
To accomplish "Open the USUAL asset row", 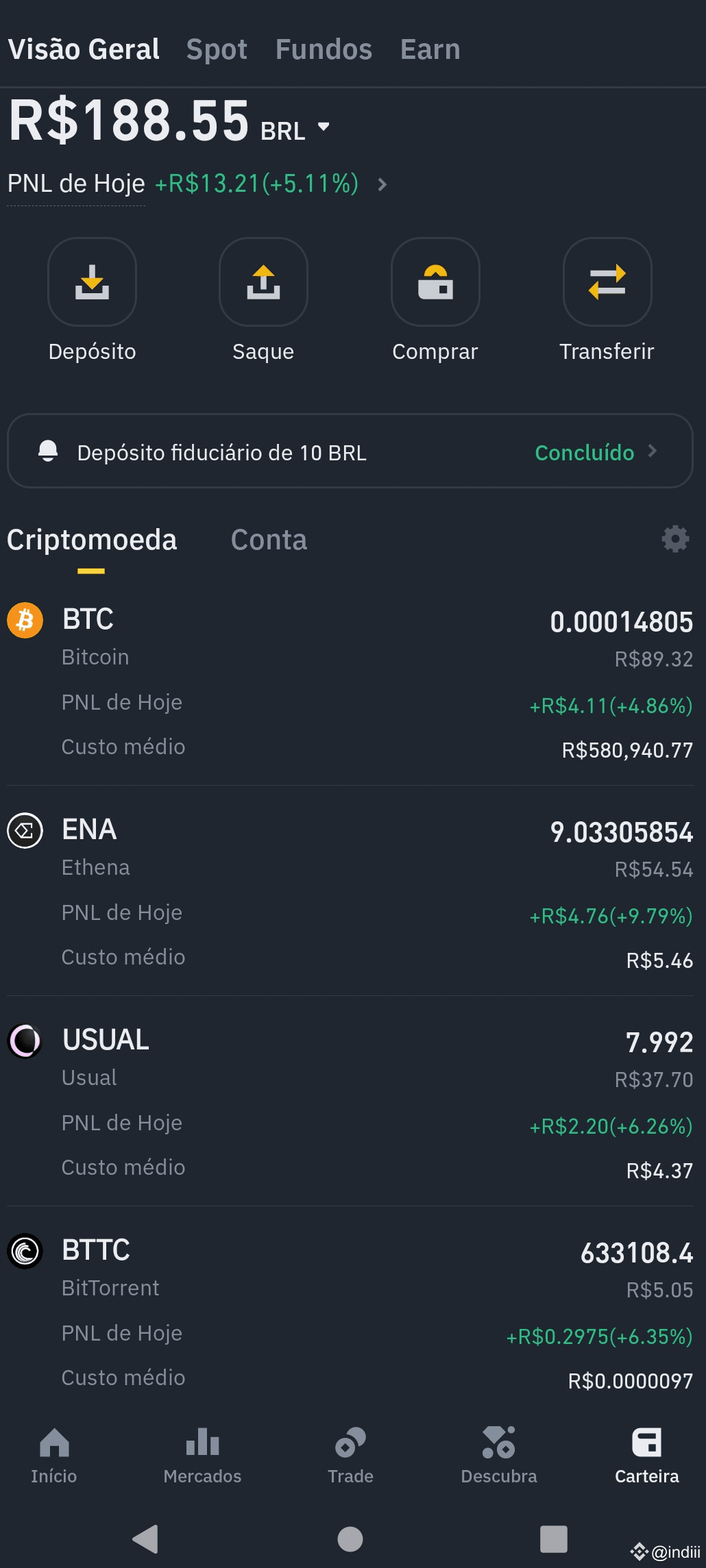I will click(x=350, y=1103).
